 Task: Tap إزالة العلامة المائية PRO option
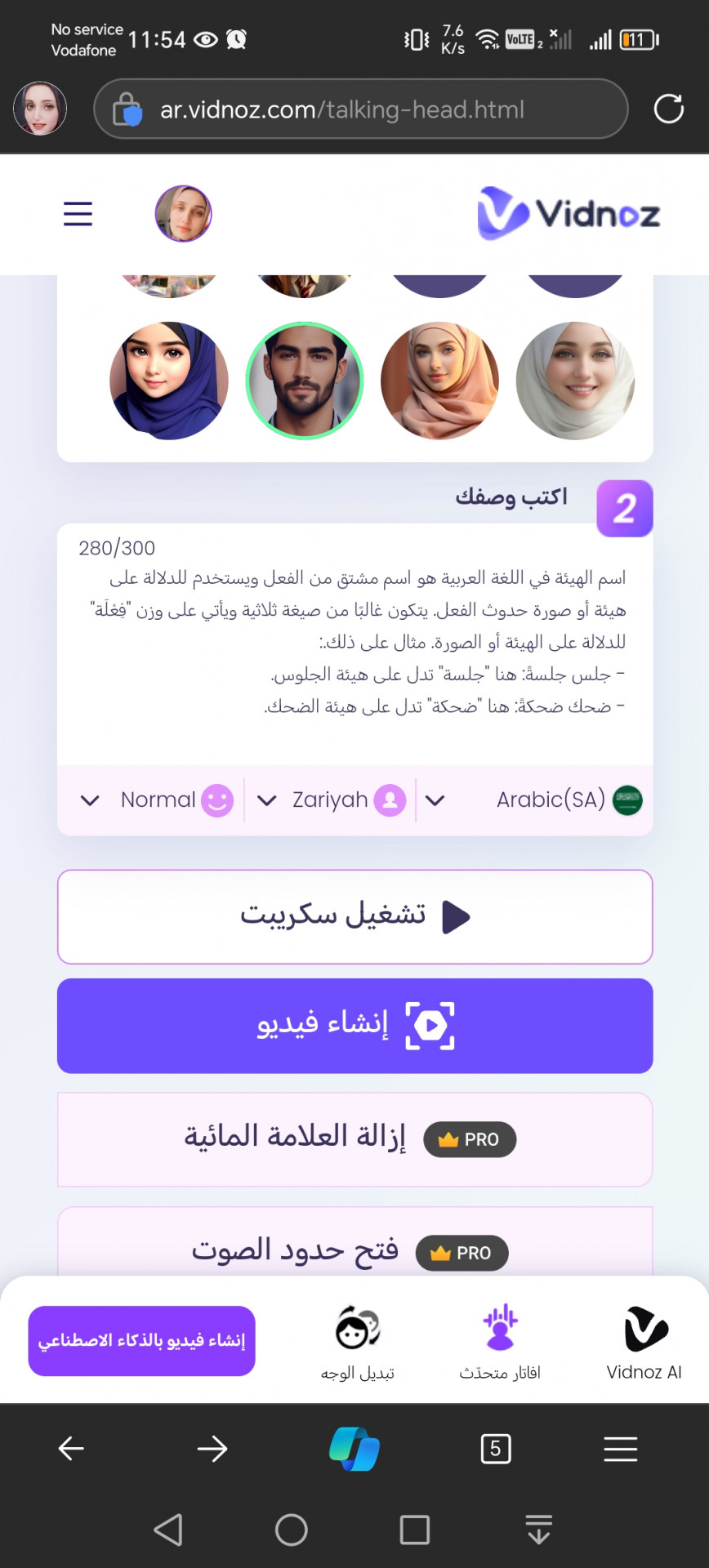point(354,1139)
